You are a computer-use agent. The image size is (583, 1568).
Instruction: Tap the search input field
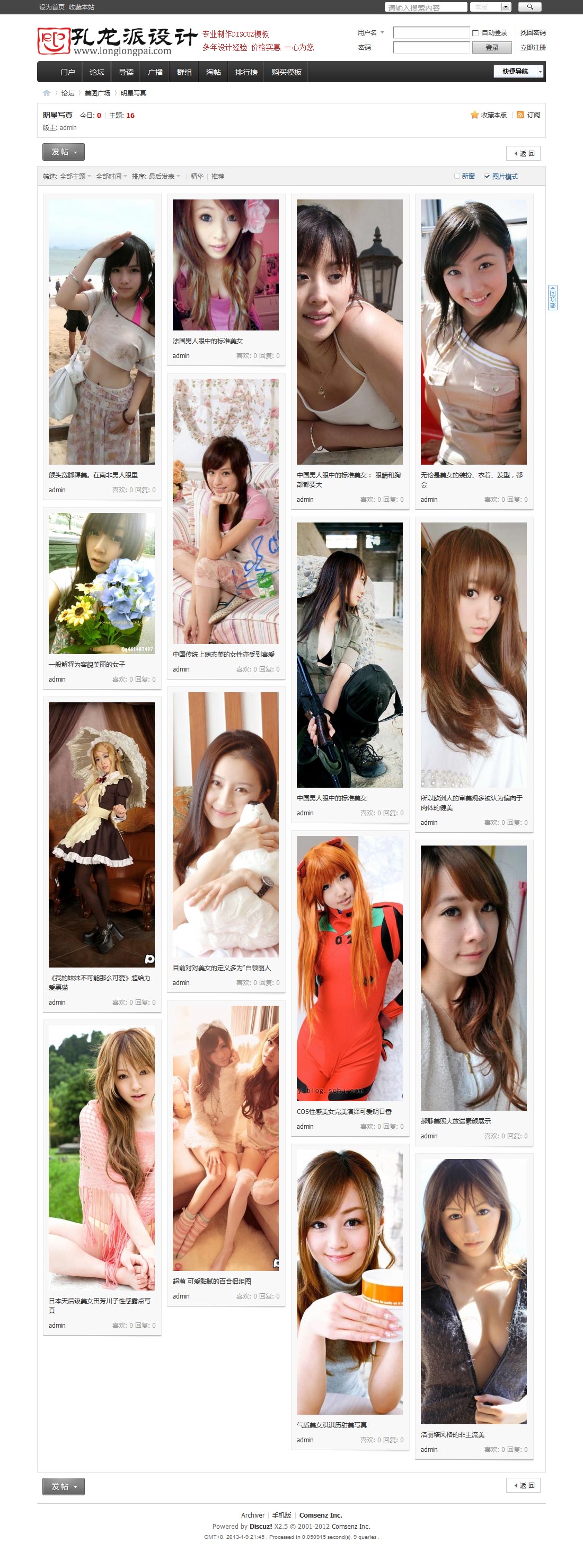point(426,7)
